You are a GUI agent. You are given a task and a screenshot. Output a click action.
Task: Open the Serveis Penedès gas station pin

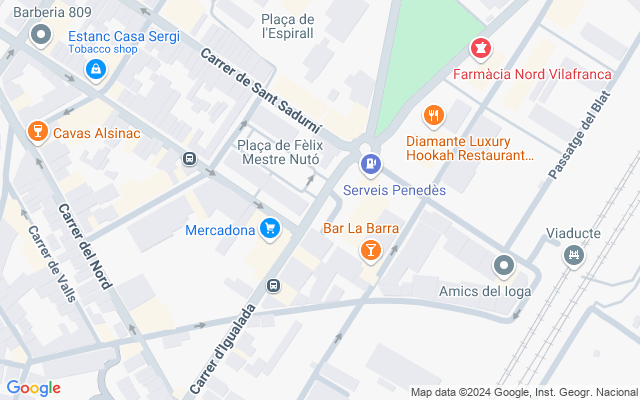[371, 162]
